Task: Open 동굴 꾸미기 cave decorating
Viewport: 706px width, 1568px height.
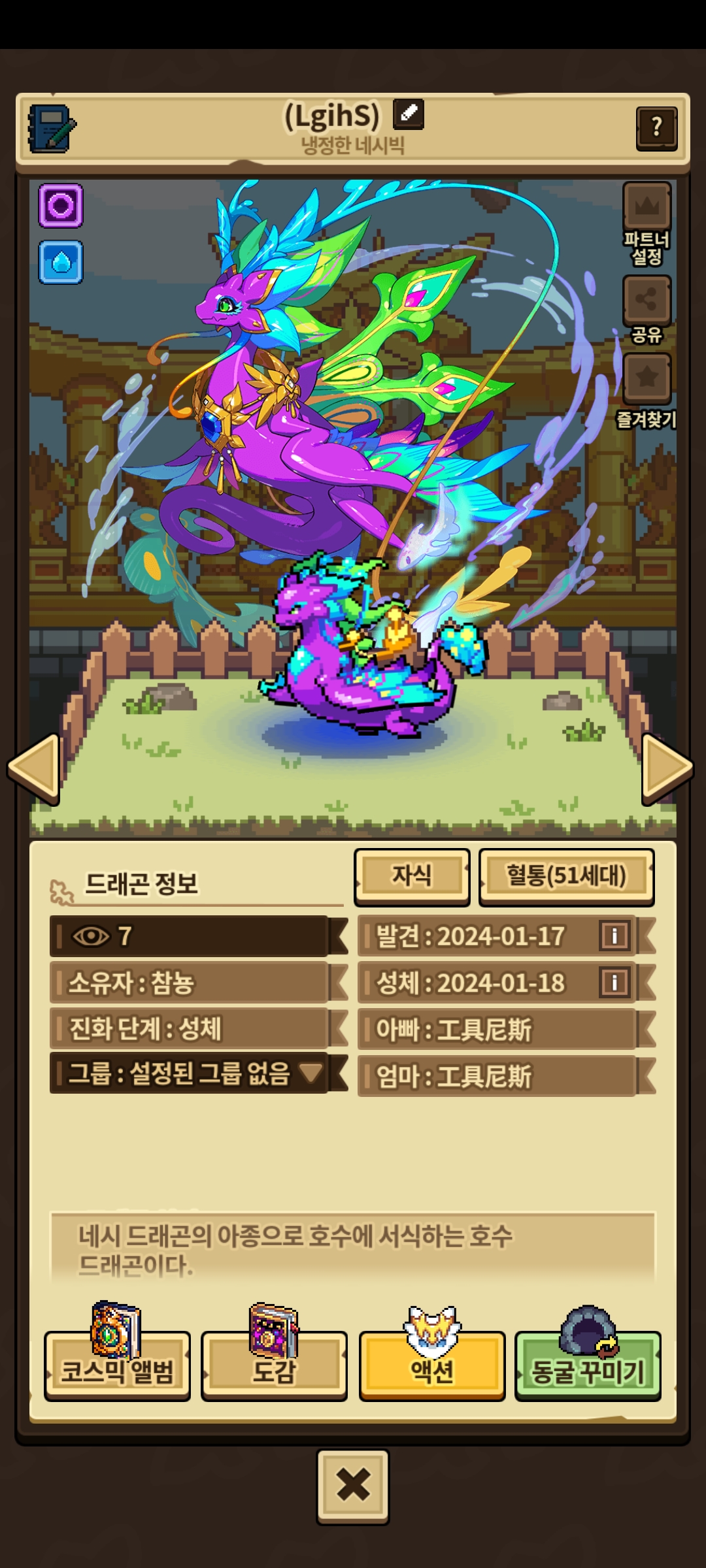Action: coord(588,1364)
